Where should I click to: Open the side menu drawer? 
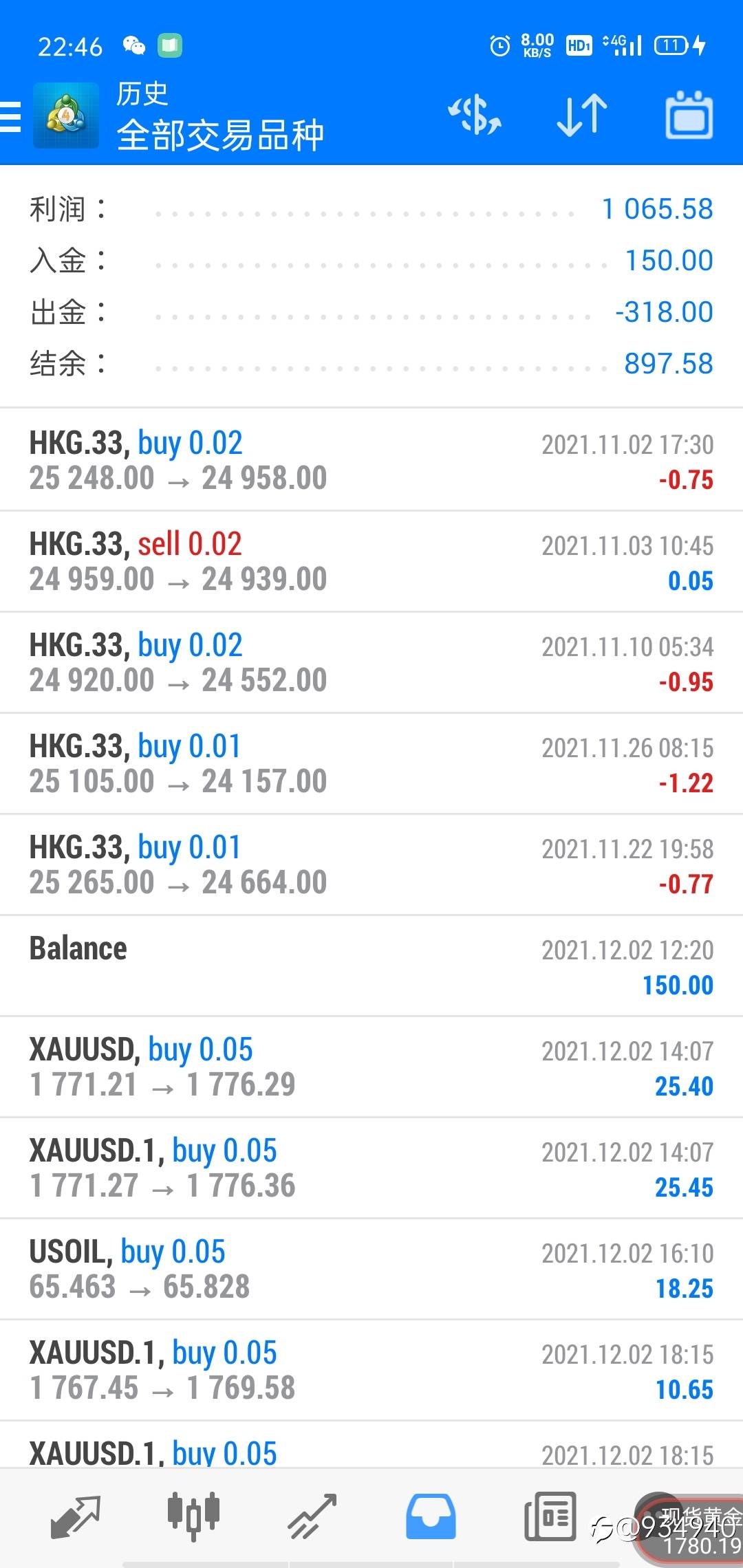click(x=11, y=116)
